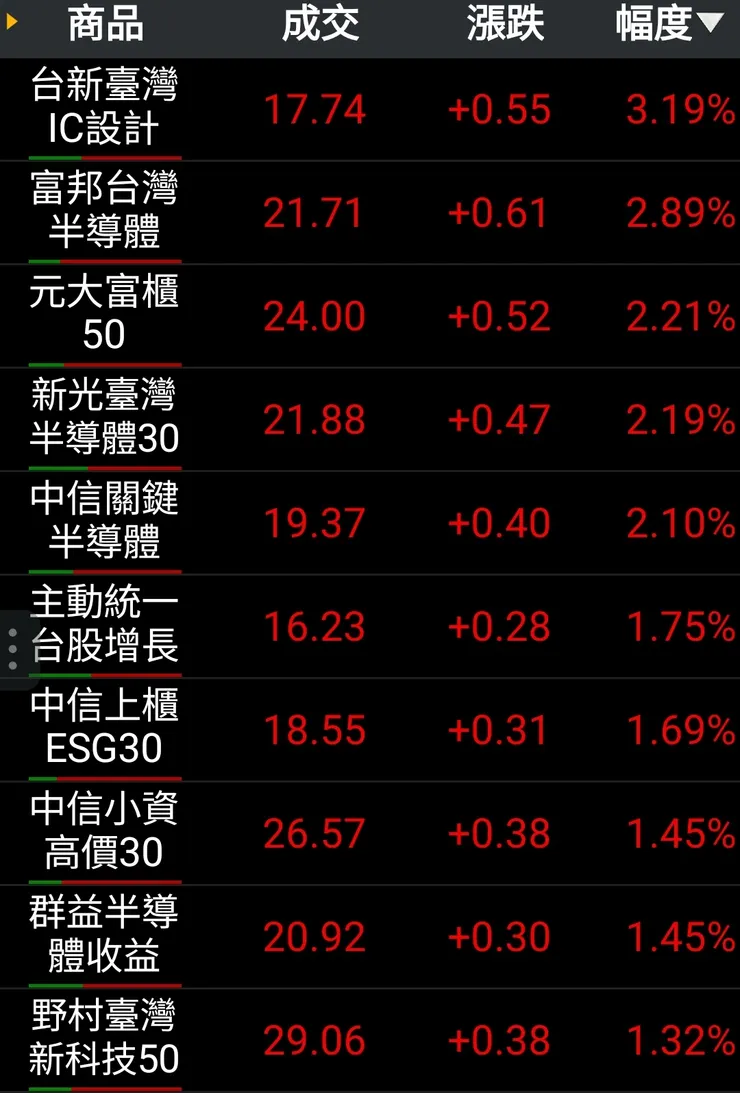Sort the list by 成交 column
The image size is (740, 1093).
coord(320,25)
